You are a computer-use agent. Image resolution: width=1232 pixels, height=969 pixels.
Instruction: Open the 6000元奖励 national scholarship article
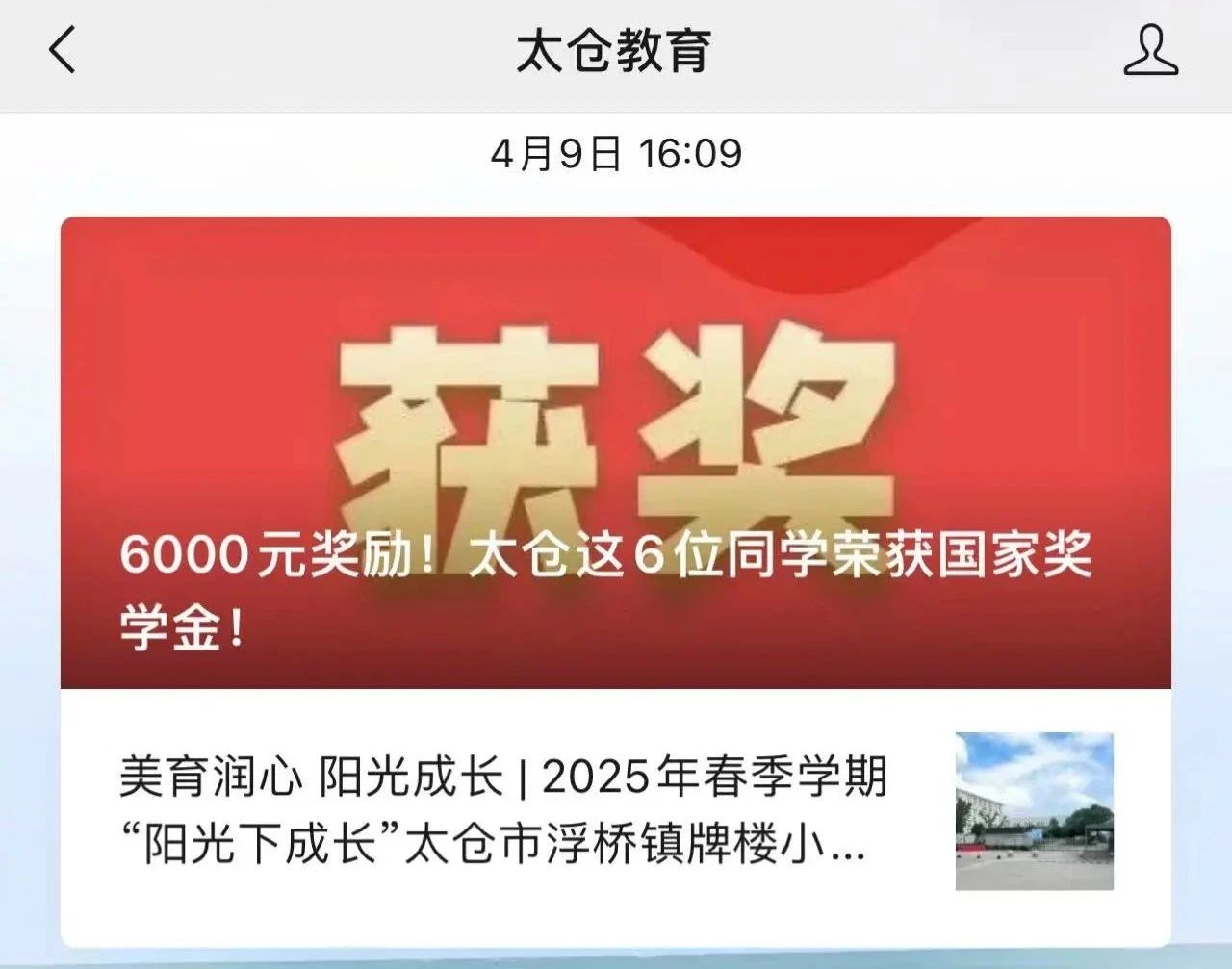pyautogui.click(x=615, y=452)
